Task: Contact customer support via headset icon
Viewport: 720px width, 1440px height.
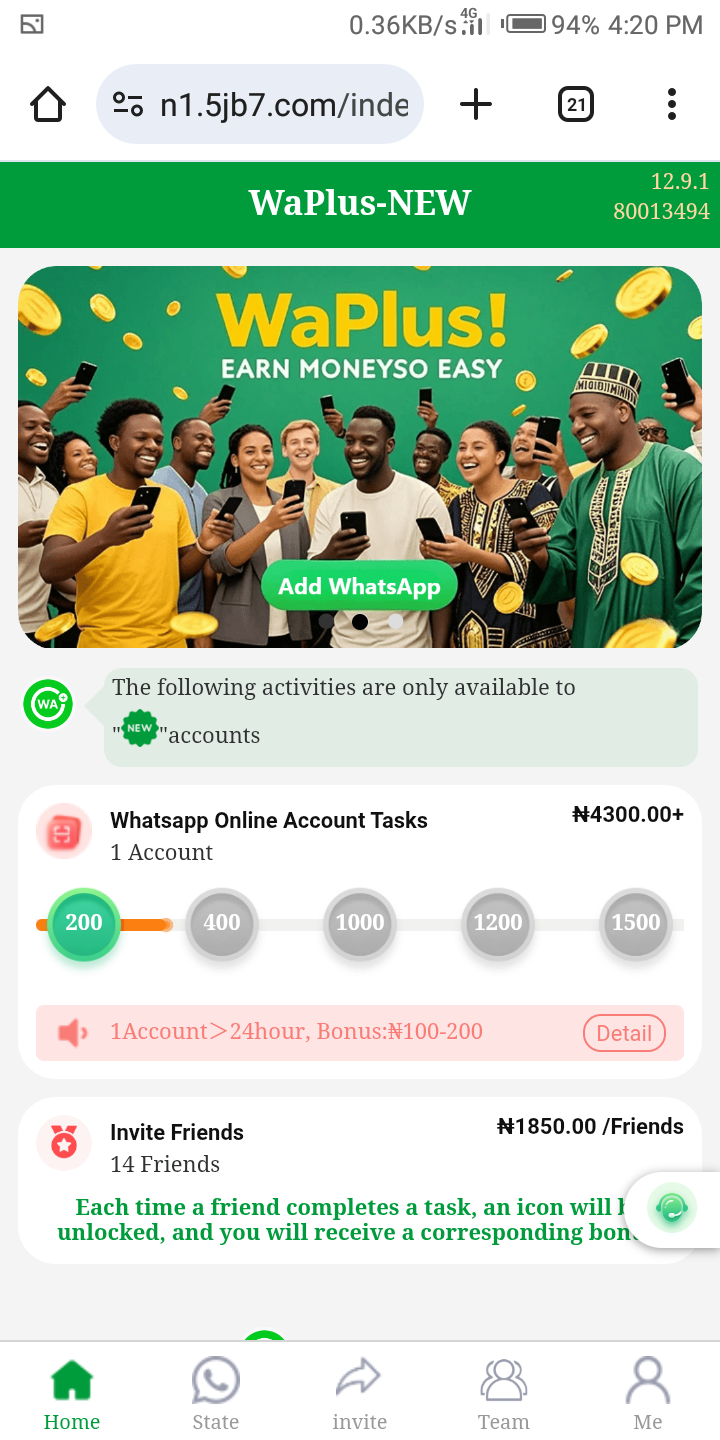Action: click(671, 1208)
